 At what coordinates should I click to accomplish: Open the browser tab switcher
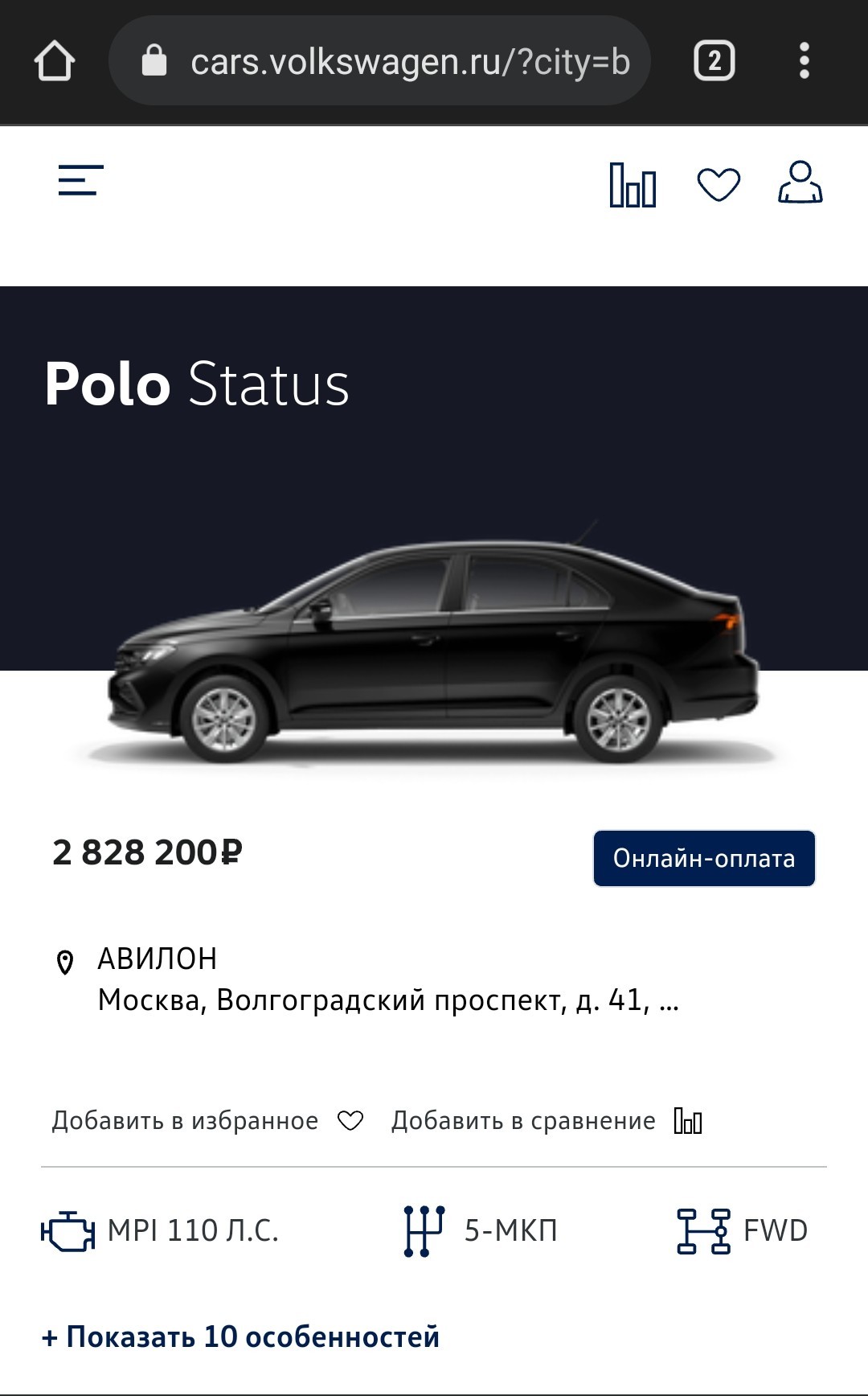[714, 61]
